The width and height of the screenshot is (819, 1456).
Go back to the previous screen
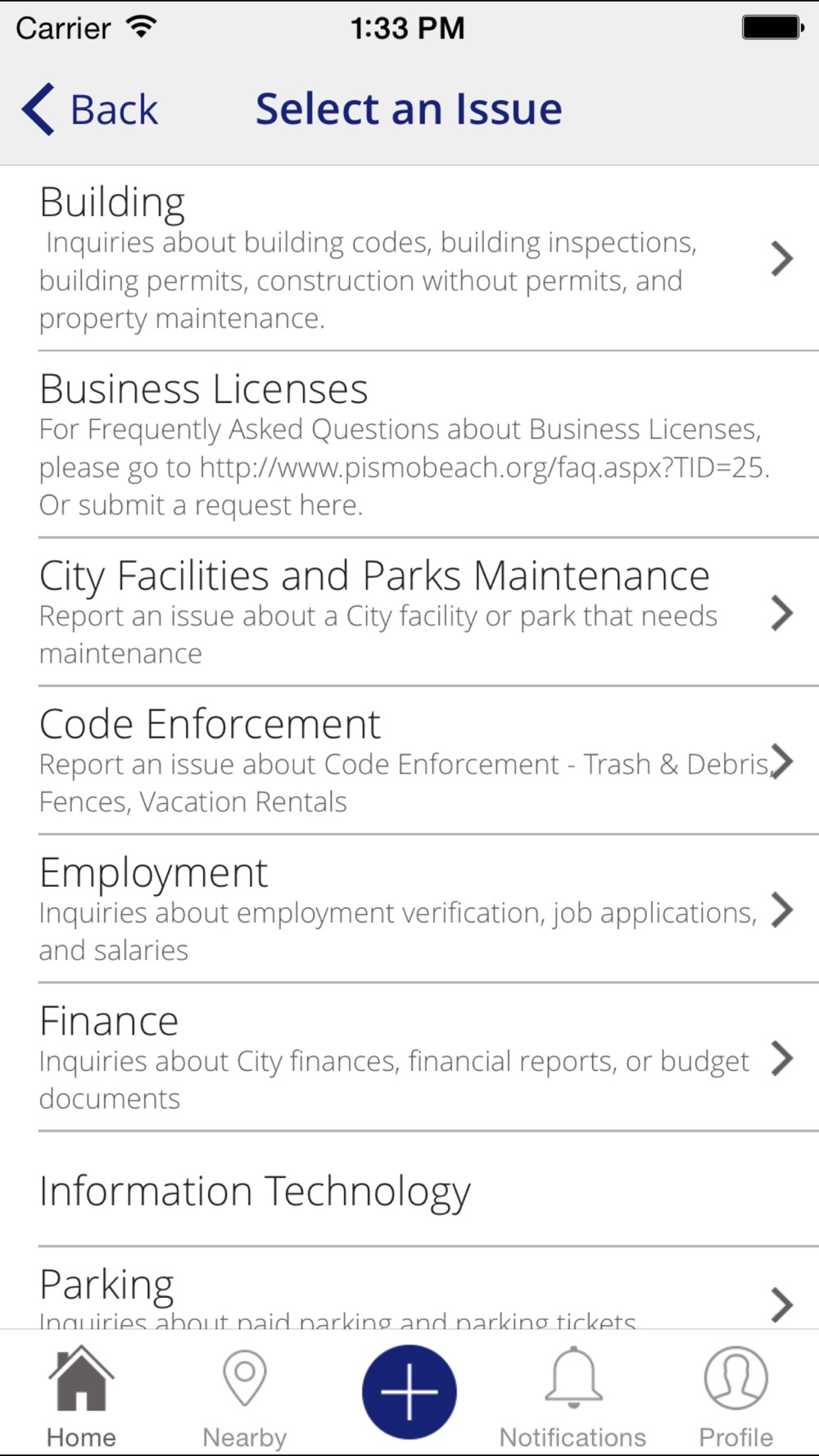click(x=90, y=110)
